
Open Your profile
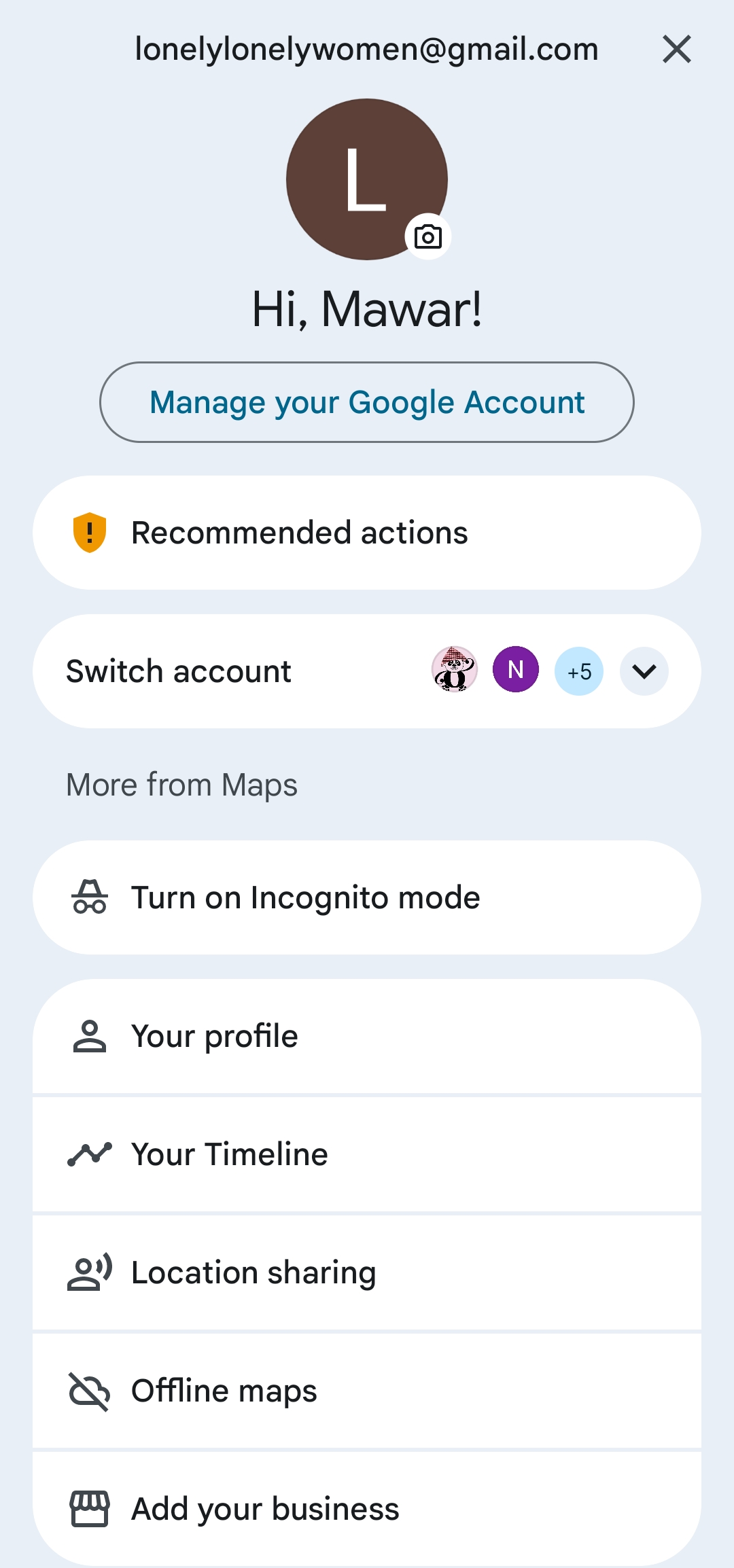pos(367,1036)
